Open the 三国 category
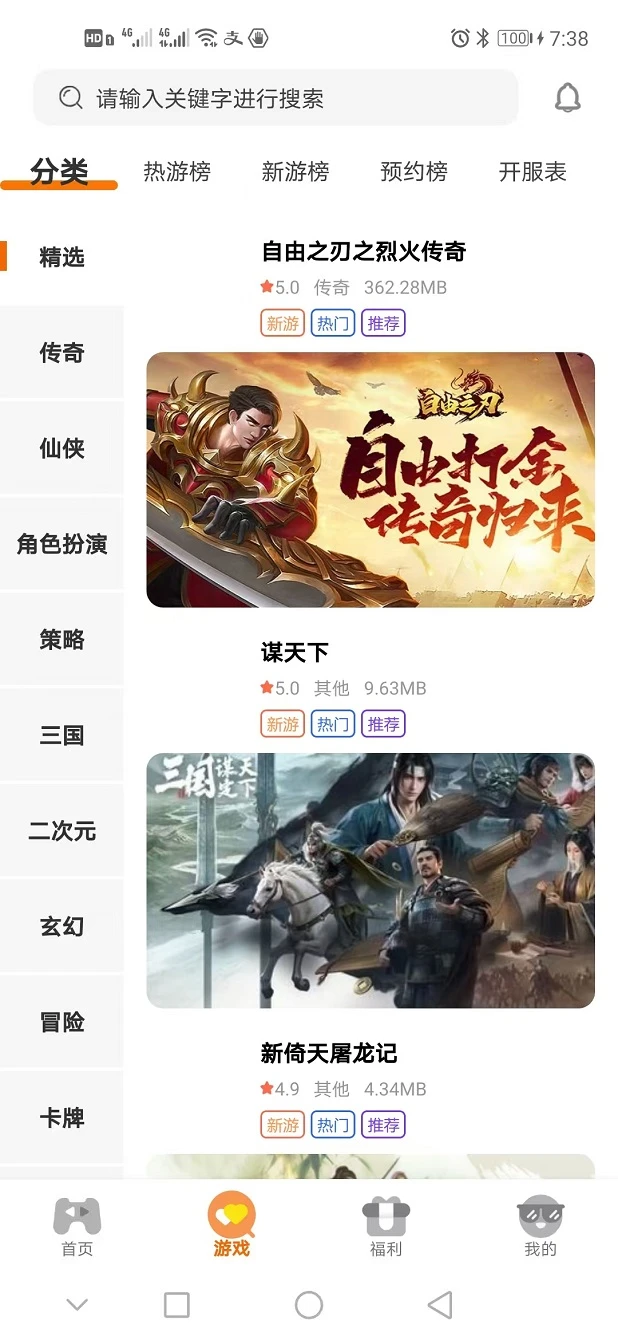Screen dimensions: 618x1340 pyautogui.click(x=62, y=736)
